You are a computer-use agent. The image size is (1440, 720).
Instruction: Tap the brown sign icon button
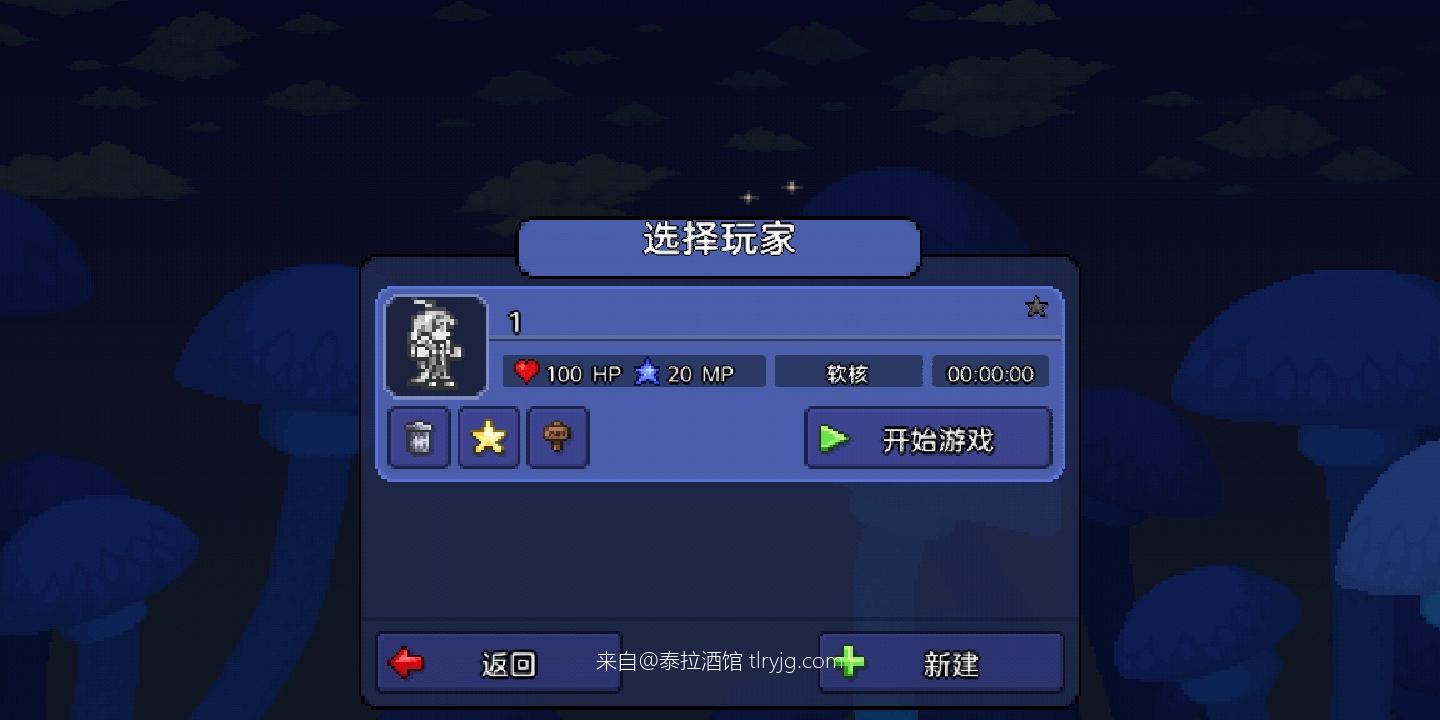coord(558,438)
